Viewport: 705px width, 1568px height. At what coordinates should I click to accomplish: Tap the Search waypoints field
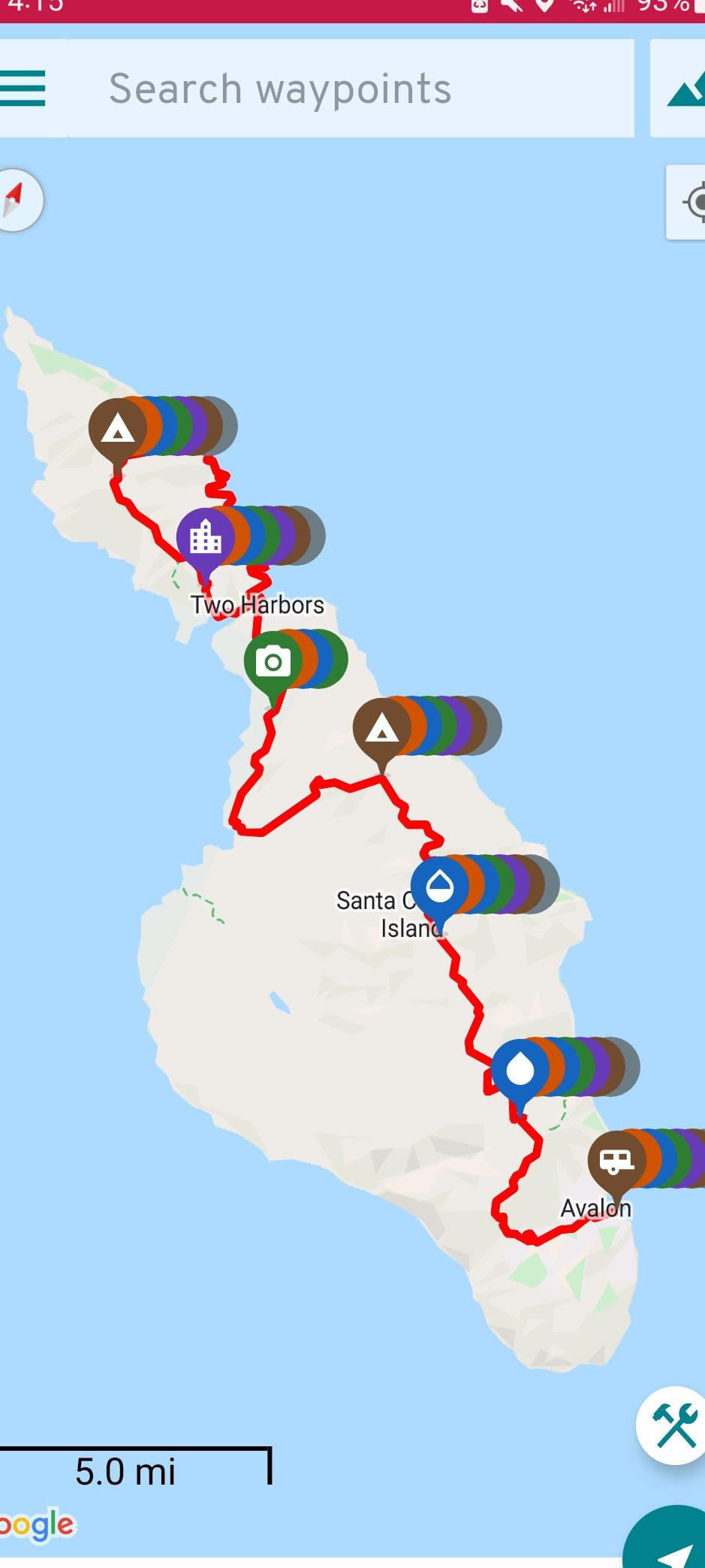click(351, 89)
